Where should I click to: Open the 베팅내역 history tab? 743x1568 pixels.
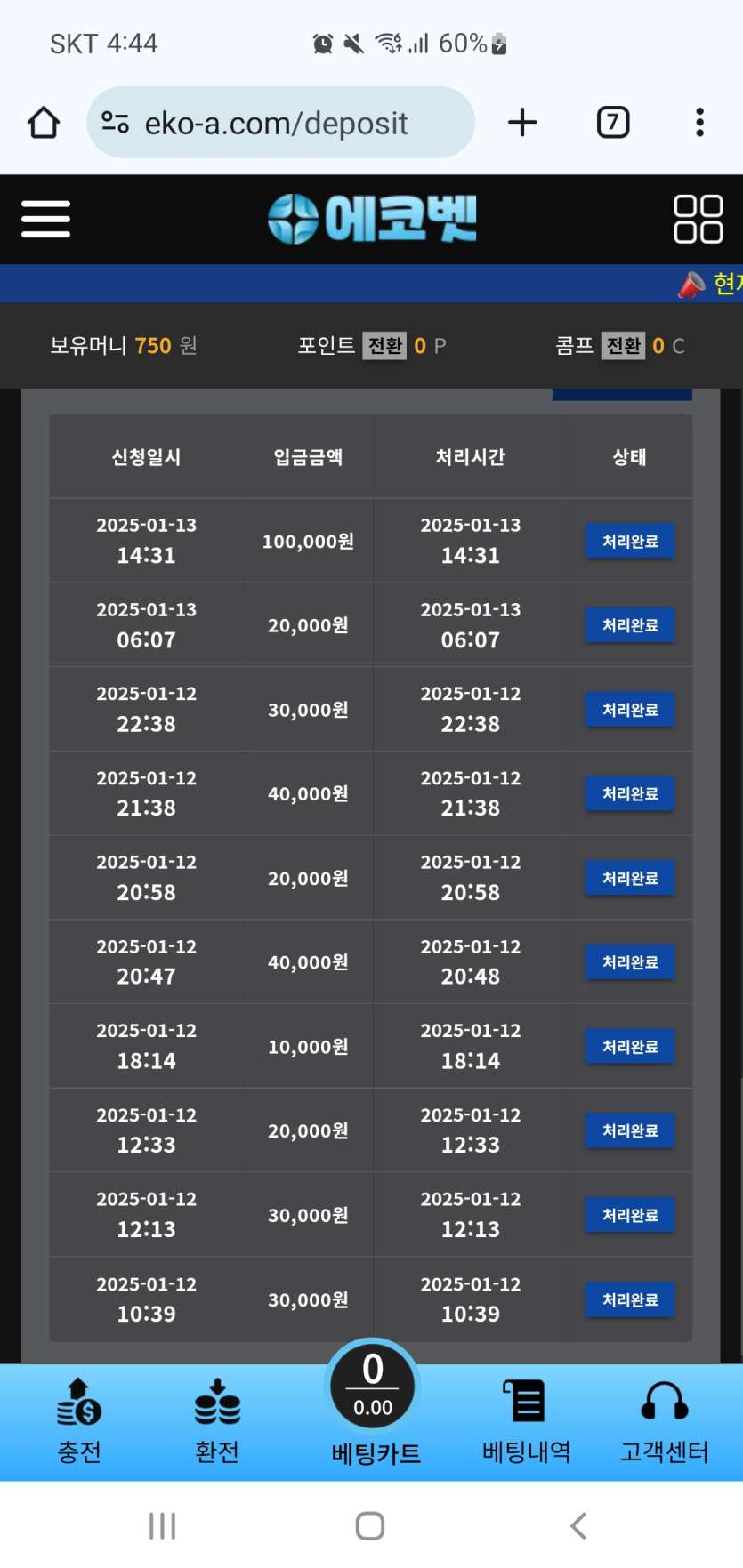(x=526, y=1421)
